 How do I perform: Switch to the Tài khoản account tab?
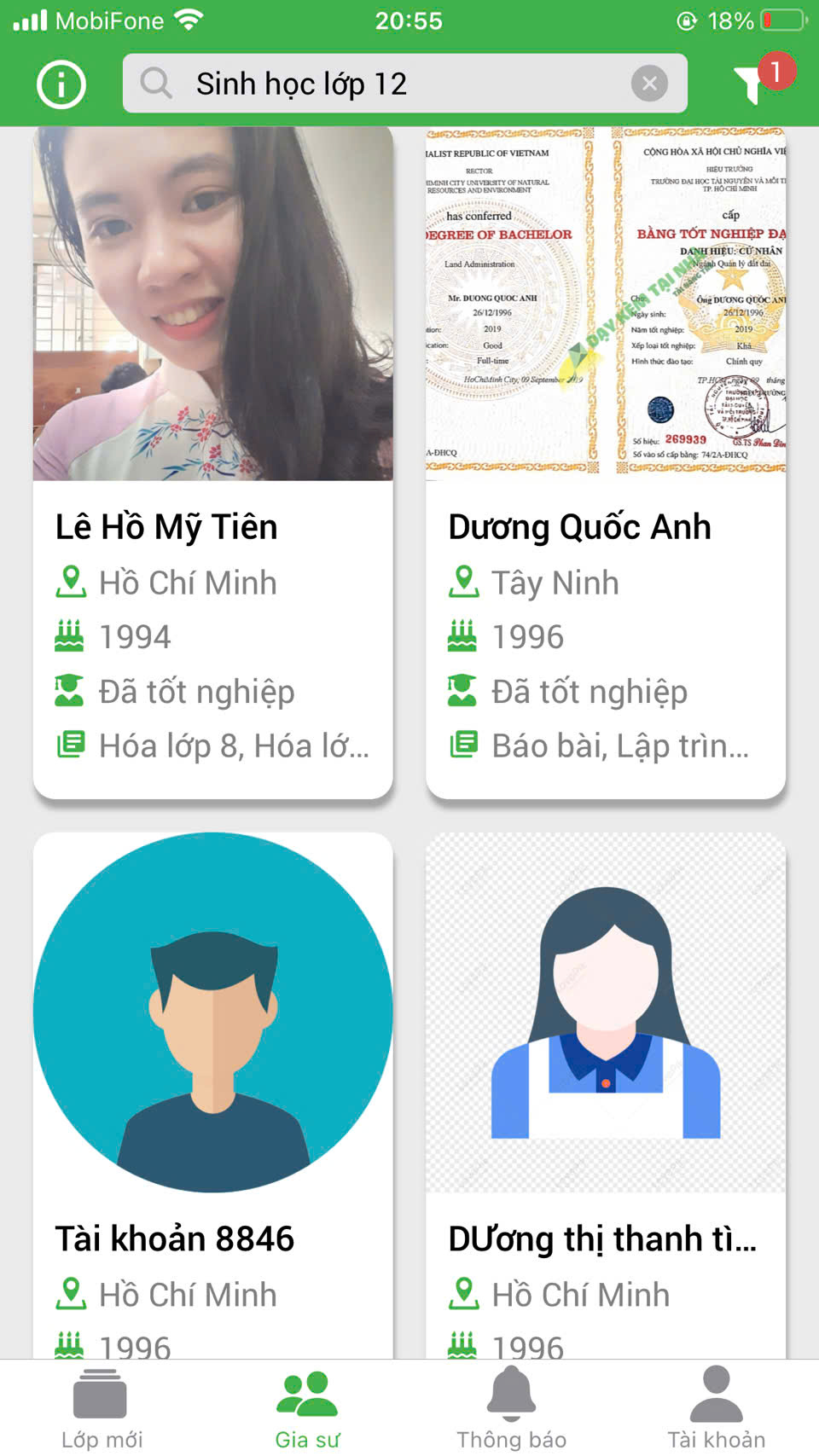click(716, 1409)
